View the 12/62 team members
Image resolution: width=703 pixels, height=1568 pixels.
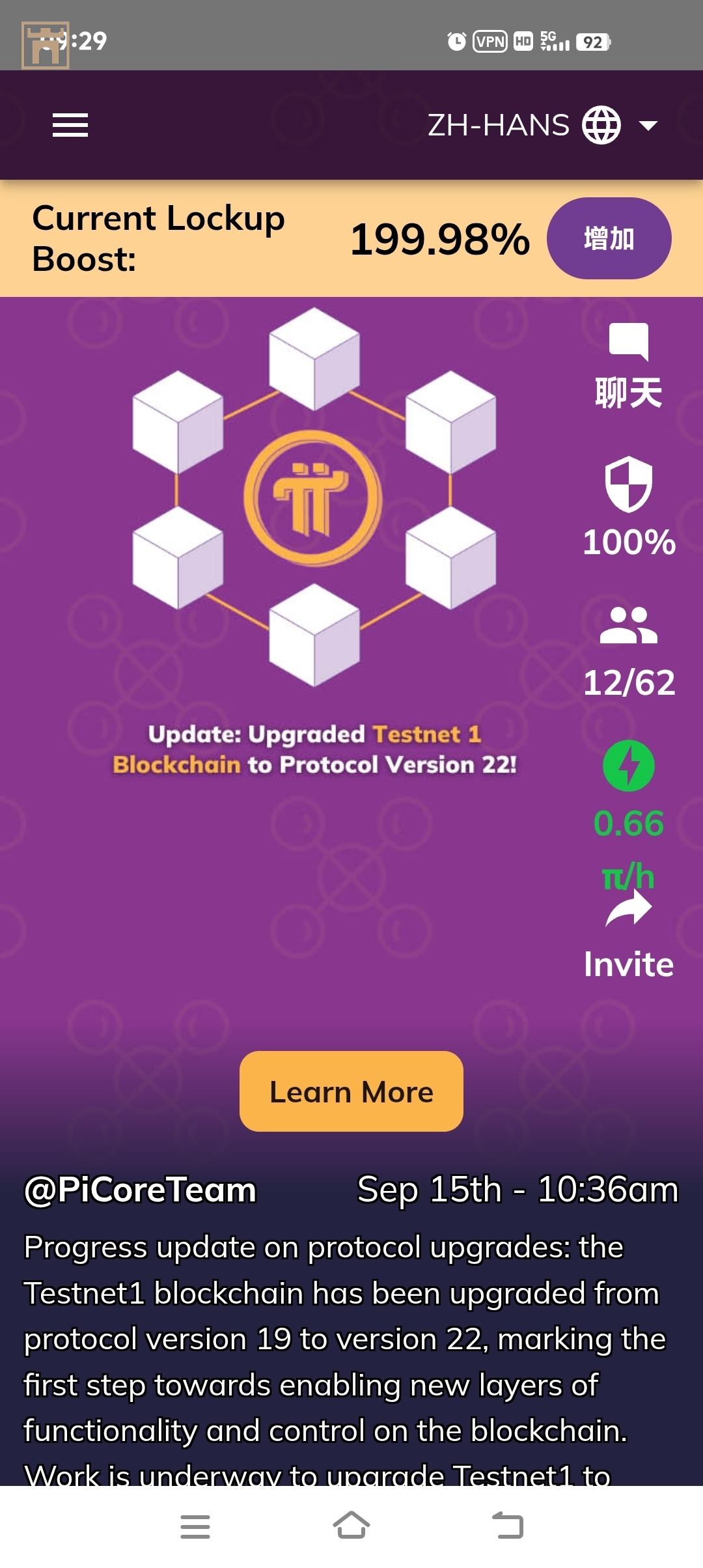tap(628, 652)
